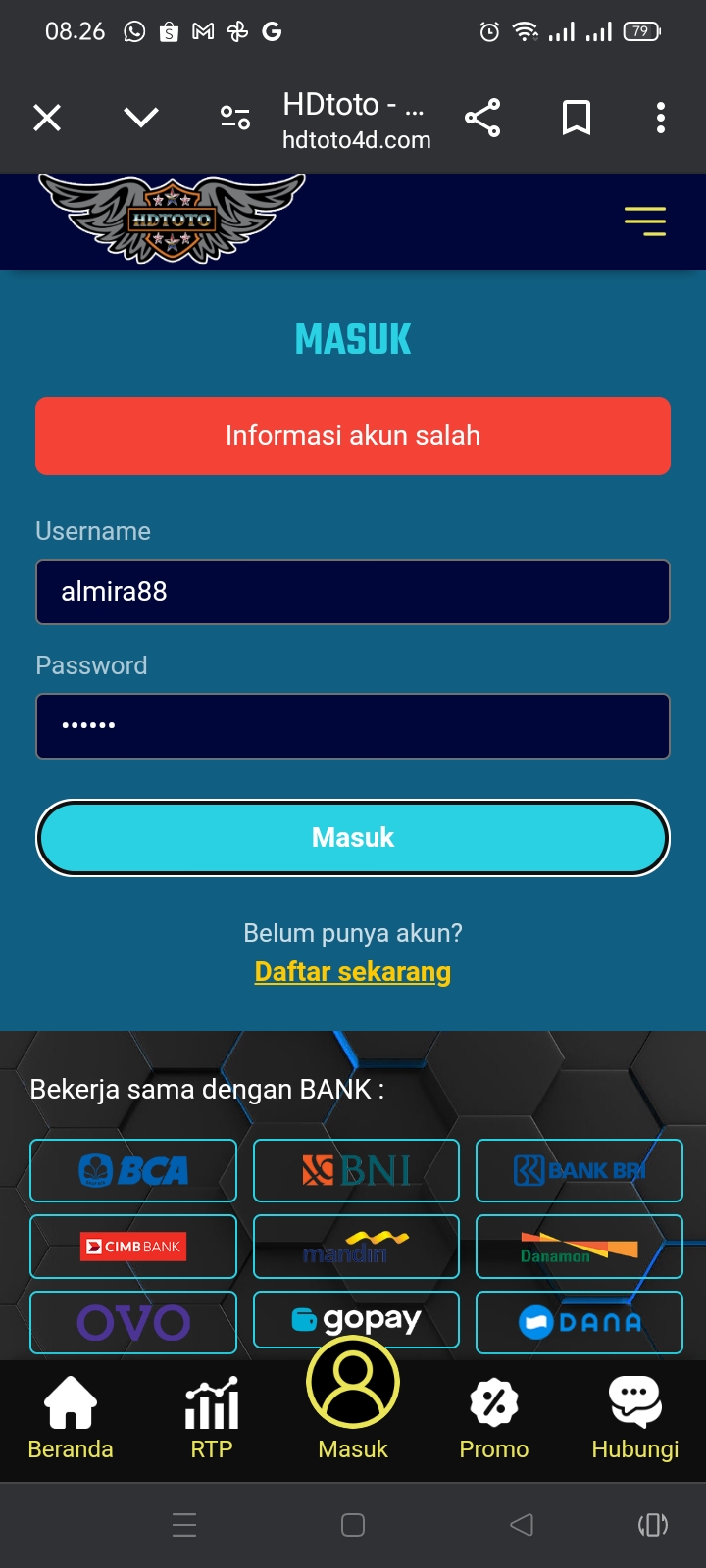This screenshot has width=706, height=1568.
Task: Minimize the tab with the down chevron
Action: 141,119
